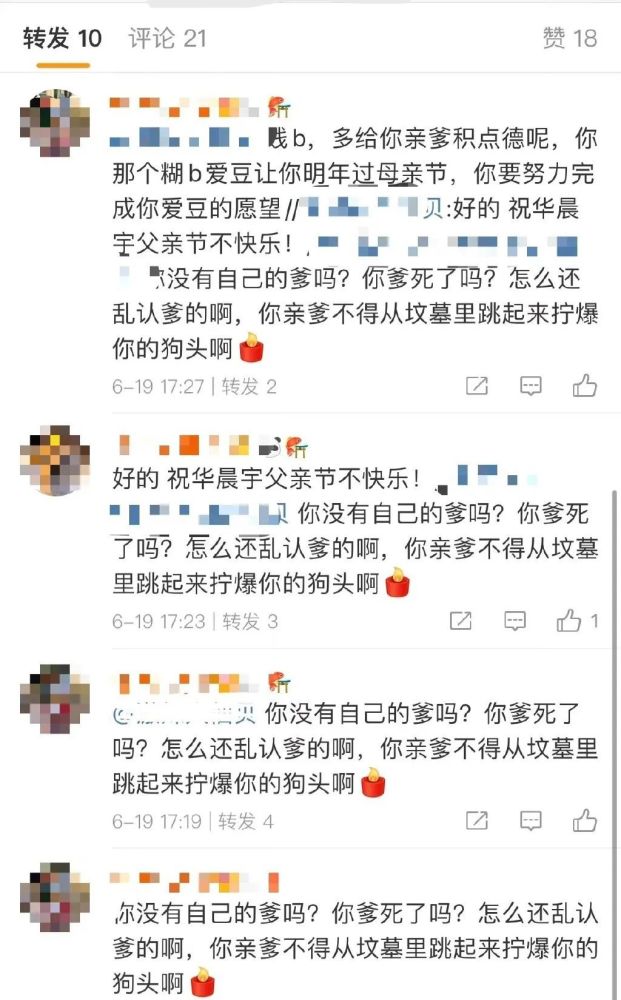621x1000 pixels.
Task: Comment on the 6-19 17:27 entry
Action: 531,386
